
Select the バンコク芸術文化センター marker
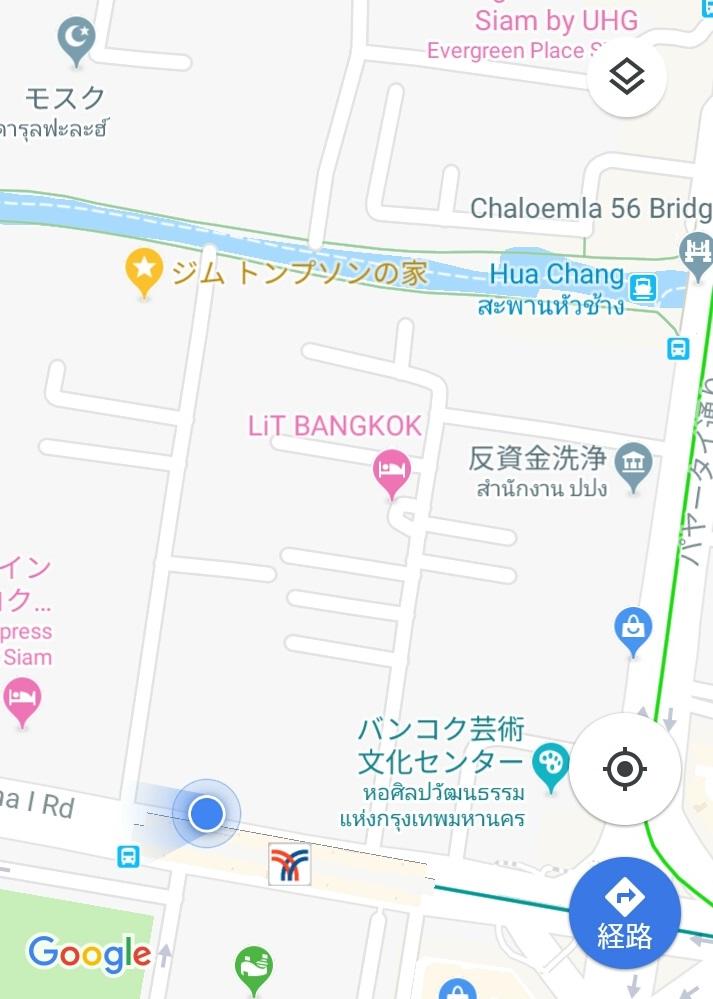549,765
